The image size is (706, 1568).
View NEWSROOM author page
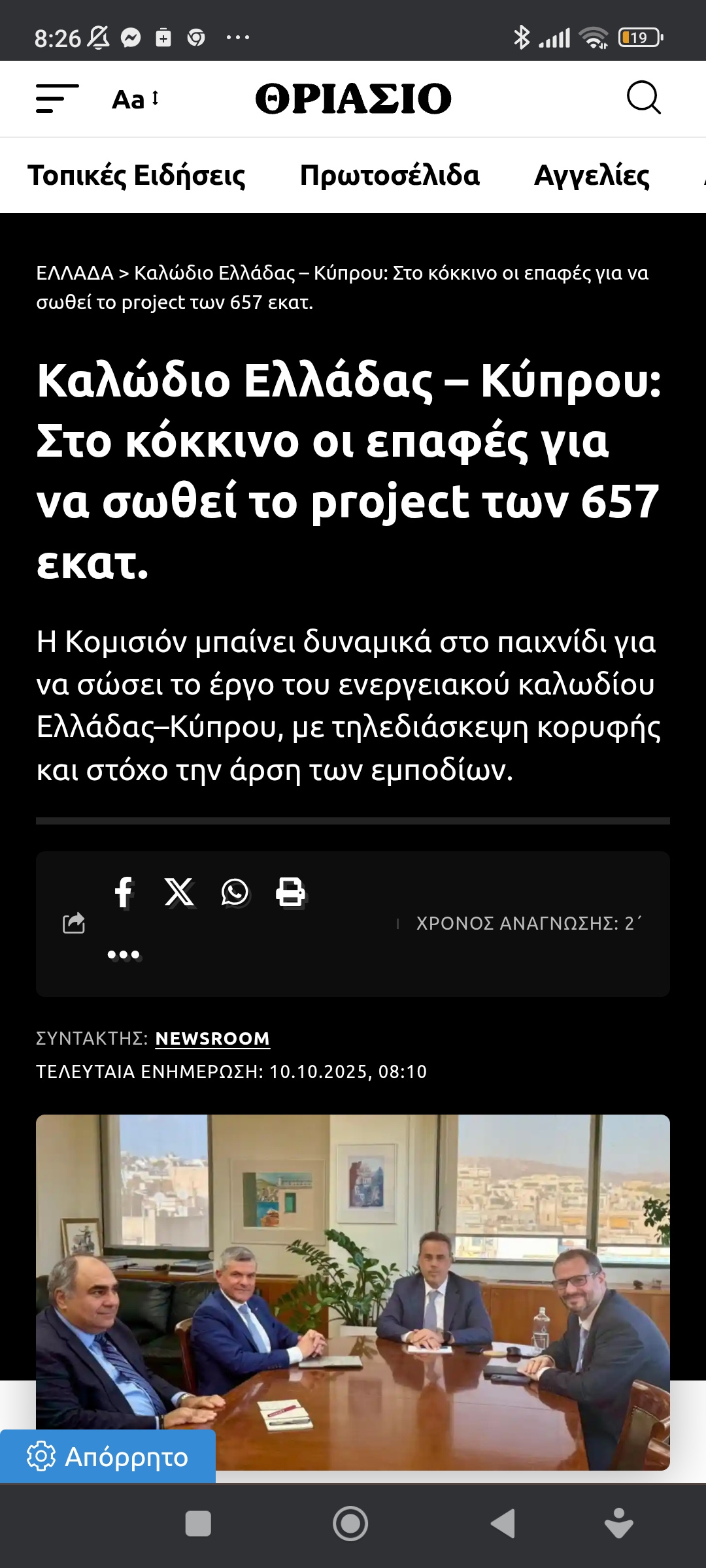pos(212,1038)
